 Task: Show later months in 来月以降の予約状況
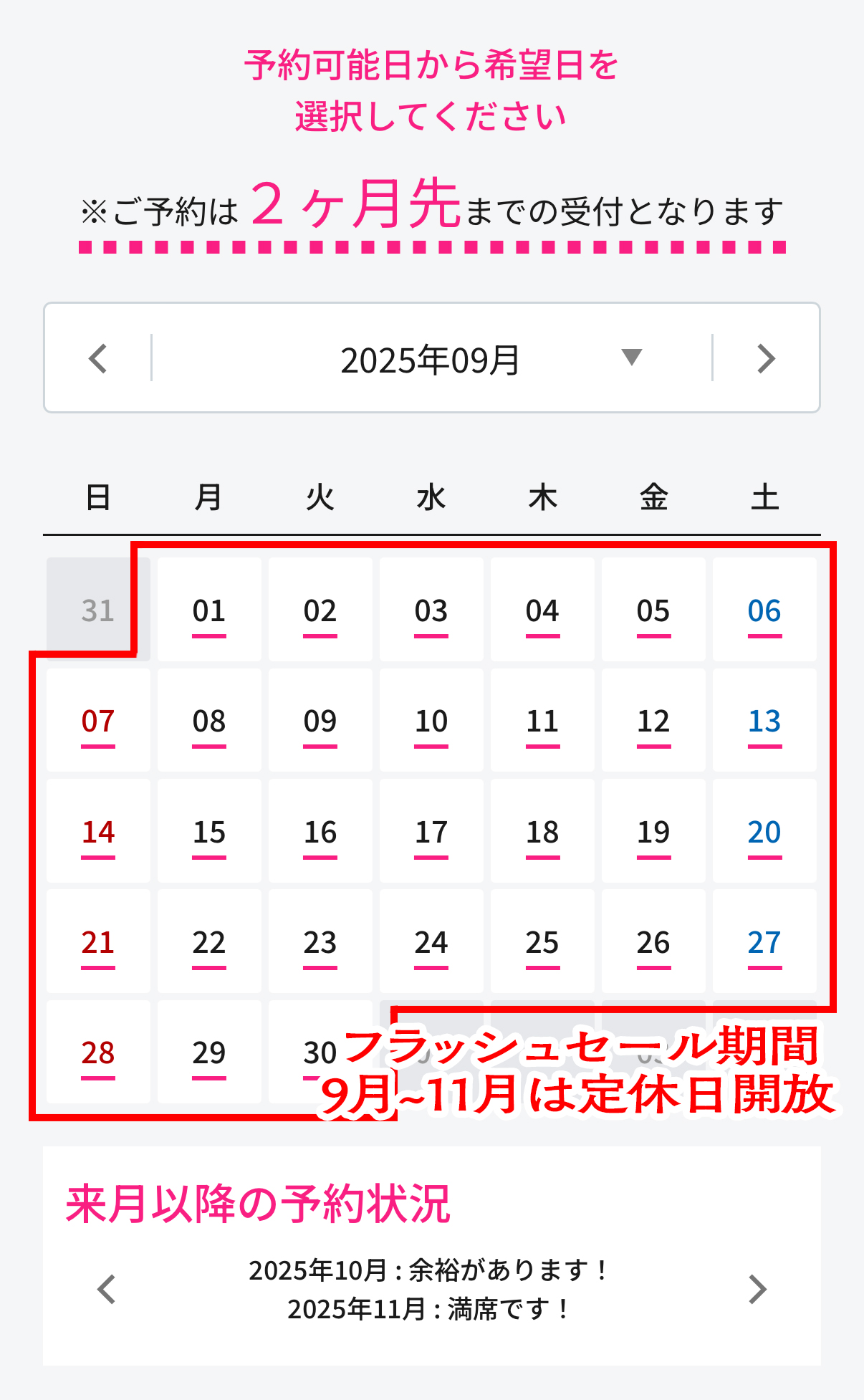tap(757, 1289)
